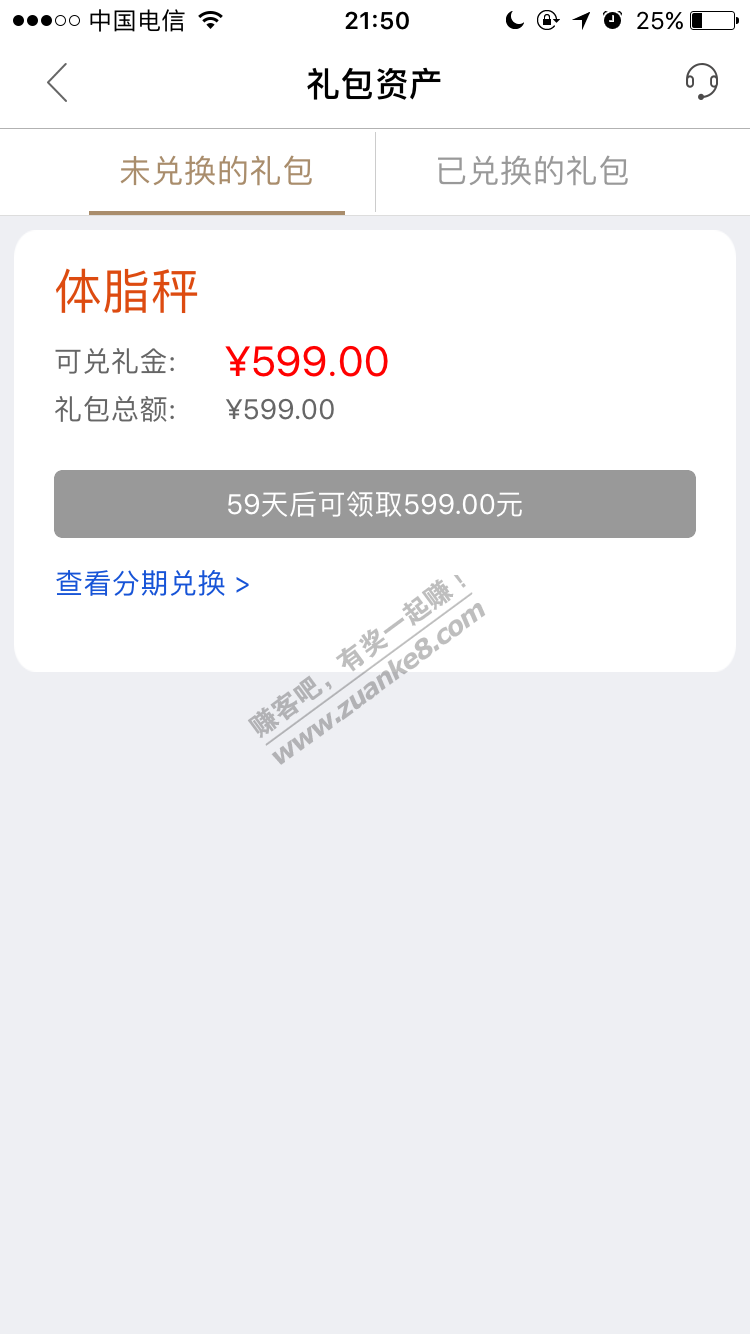Tap the orientation lock icon in status bar
750x1334 pixels.
tap(547, 19)
